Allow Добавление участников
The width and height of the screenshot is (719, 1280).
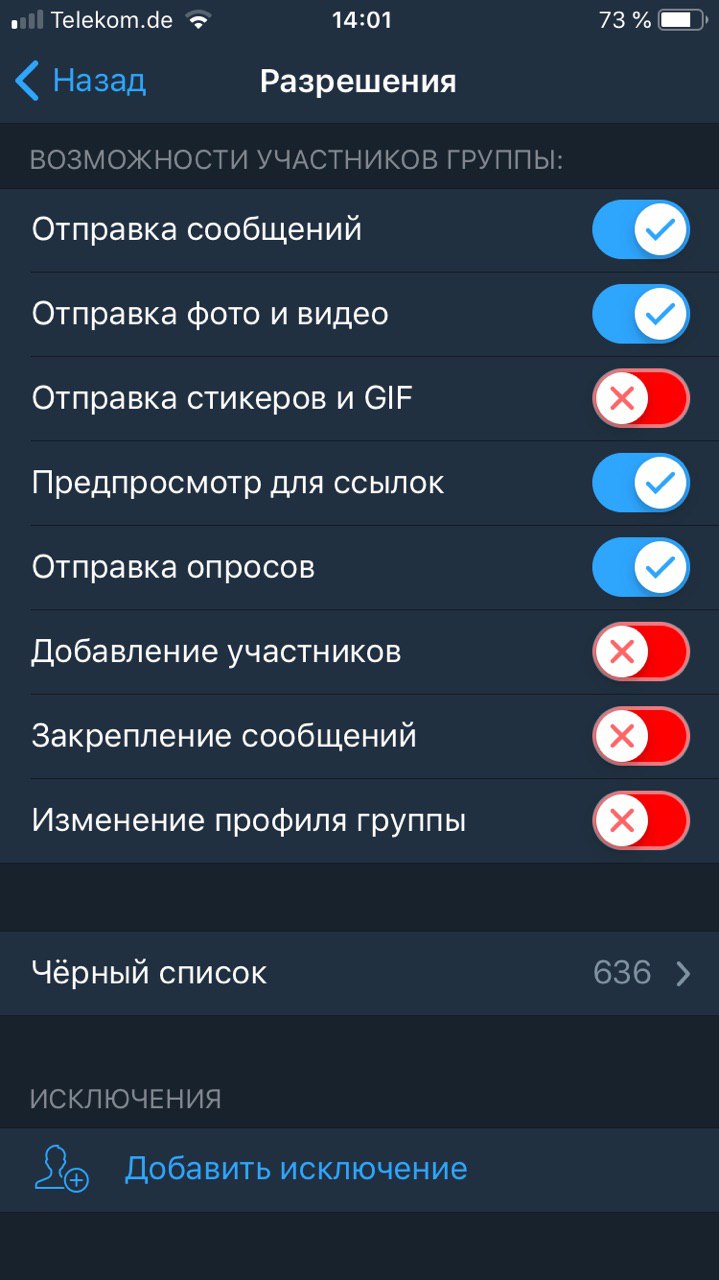[641, 652]
